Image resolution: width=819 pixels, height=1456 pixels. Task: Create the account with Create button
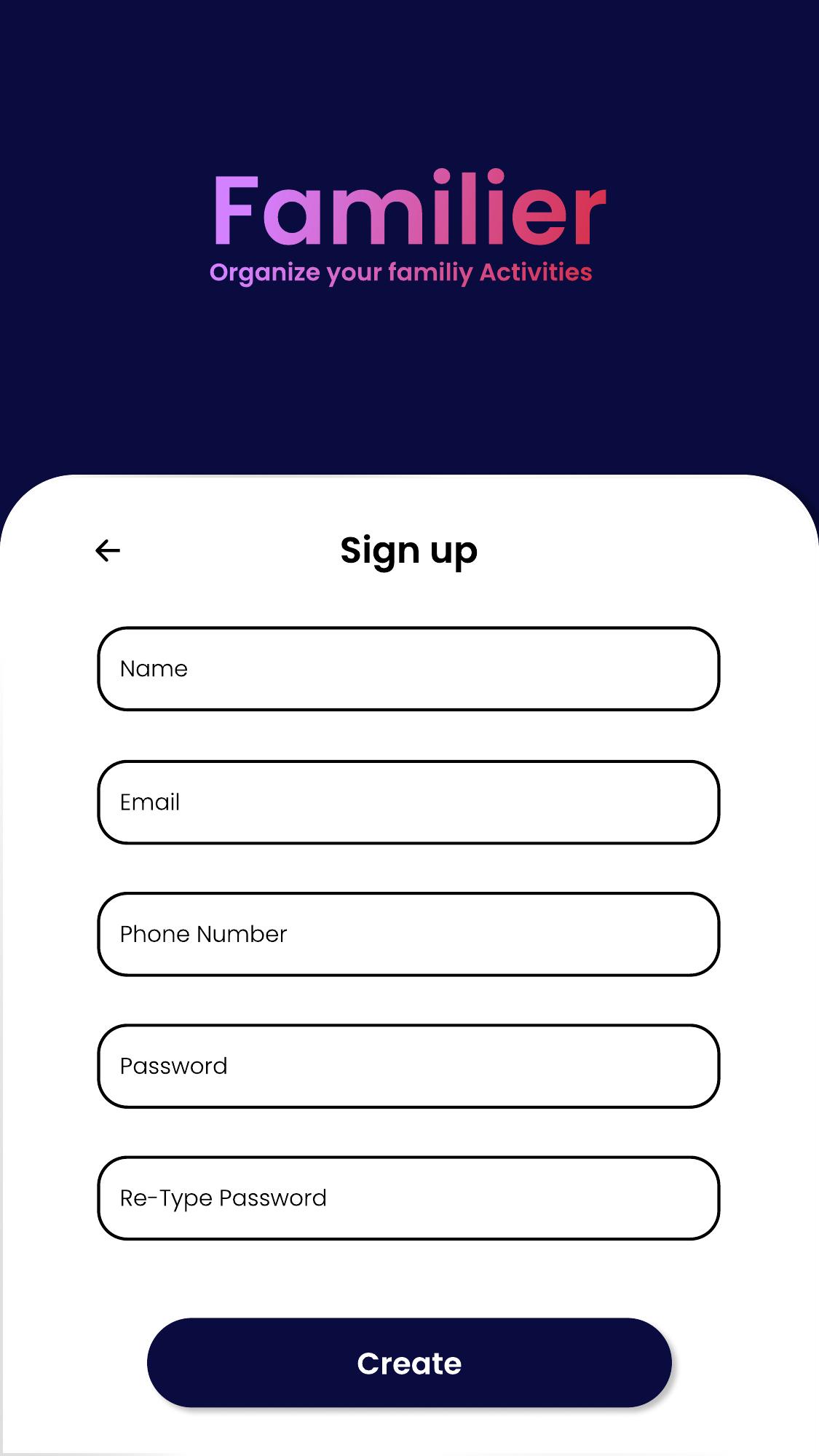point(409,1363)
